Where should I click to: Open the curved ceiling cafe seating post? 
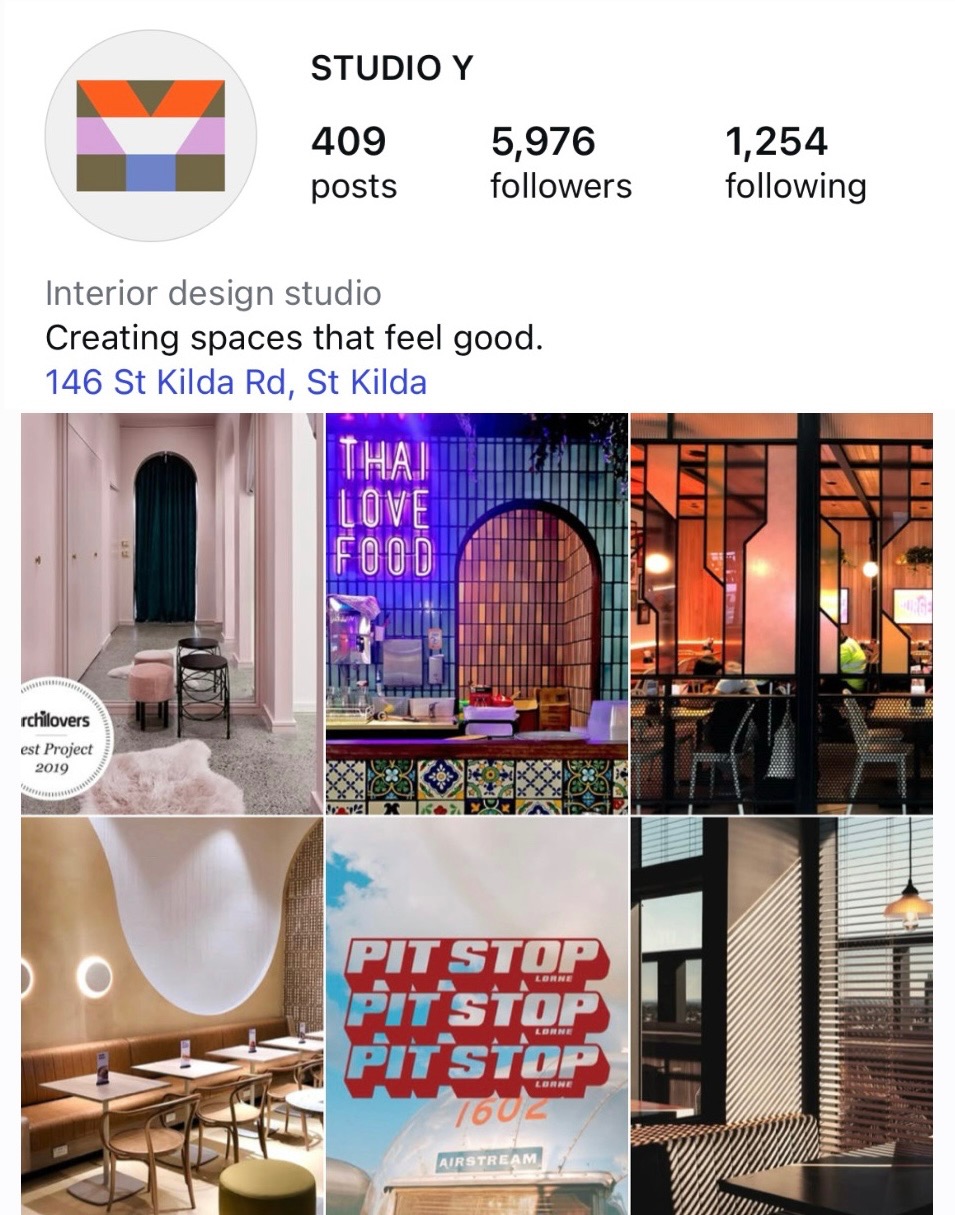click(x=171, y=1015)
